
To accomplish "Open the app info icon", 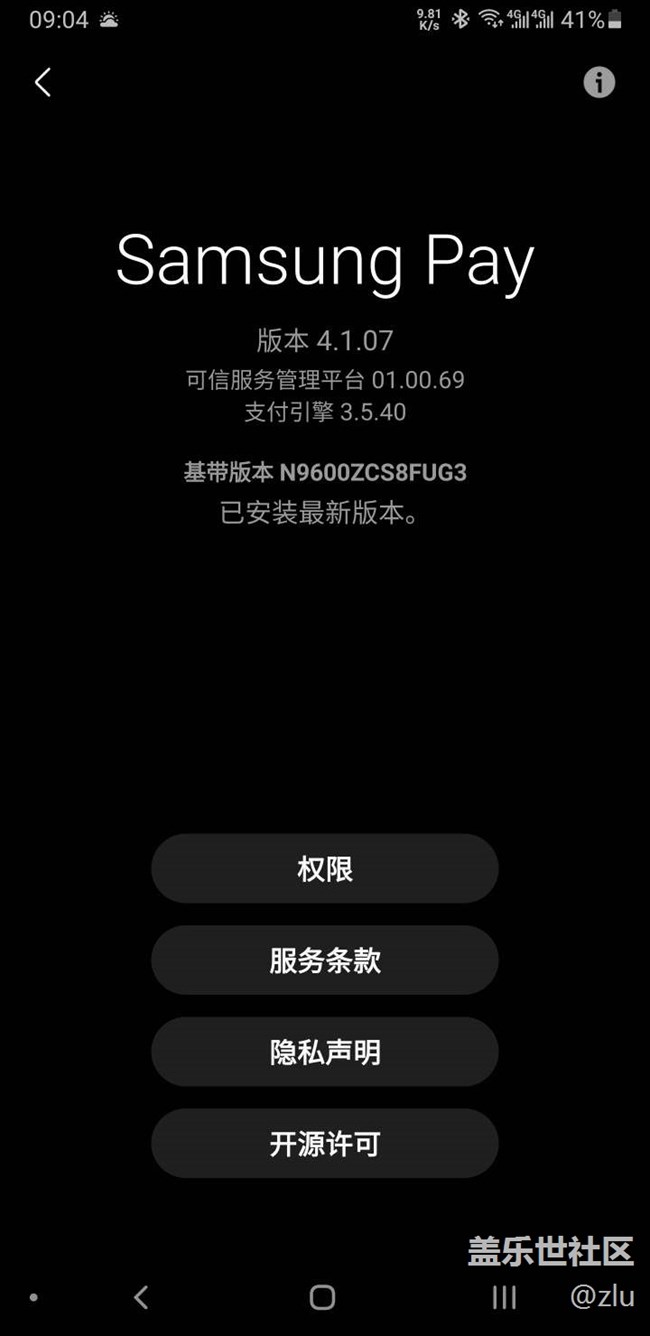I will [599, 82].
